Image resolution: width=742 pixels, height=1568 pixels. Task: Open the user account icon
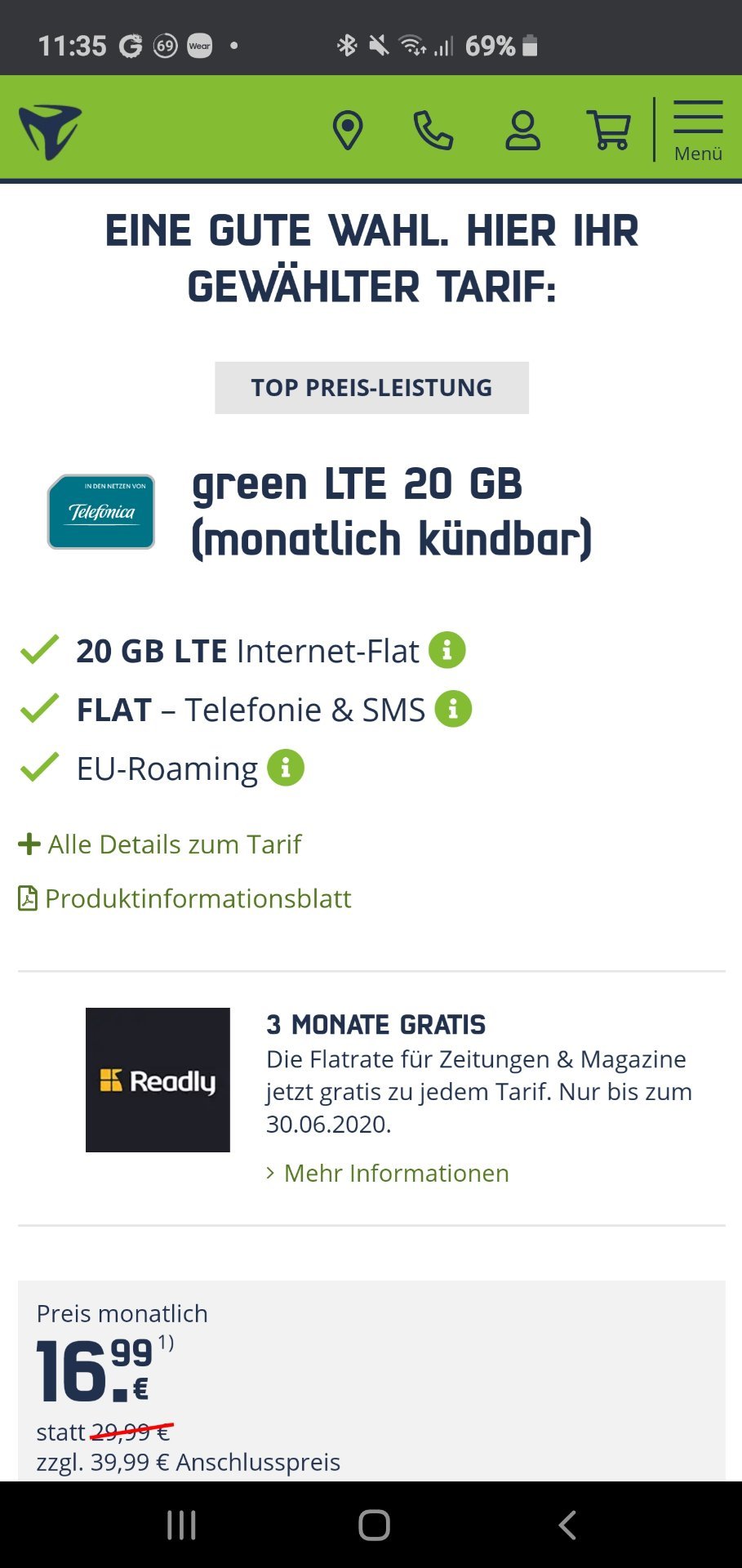pyautogui.click(x=522, y=131)
